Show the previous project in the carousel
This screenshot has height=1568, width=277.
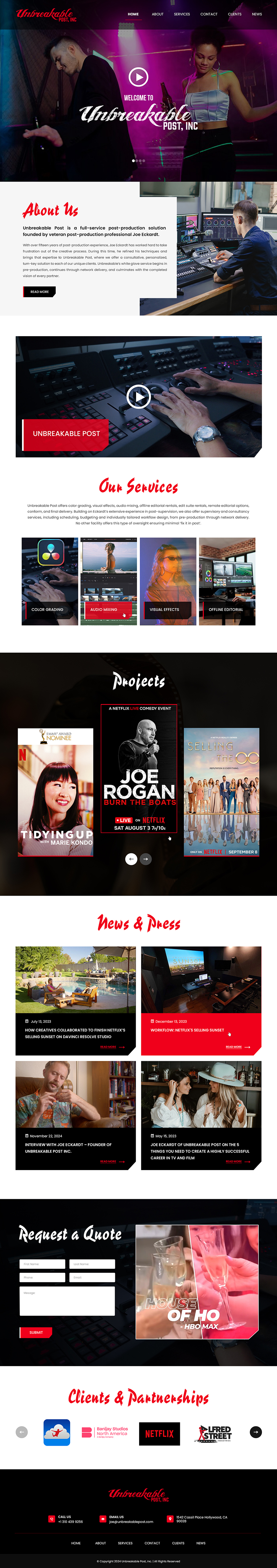[x=131, y=859]
